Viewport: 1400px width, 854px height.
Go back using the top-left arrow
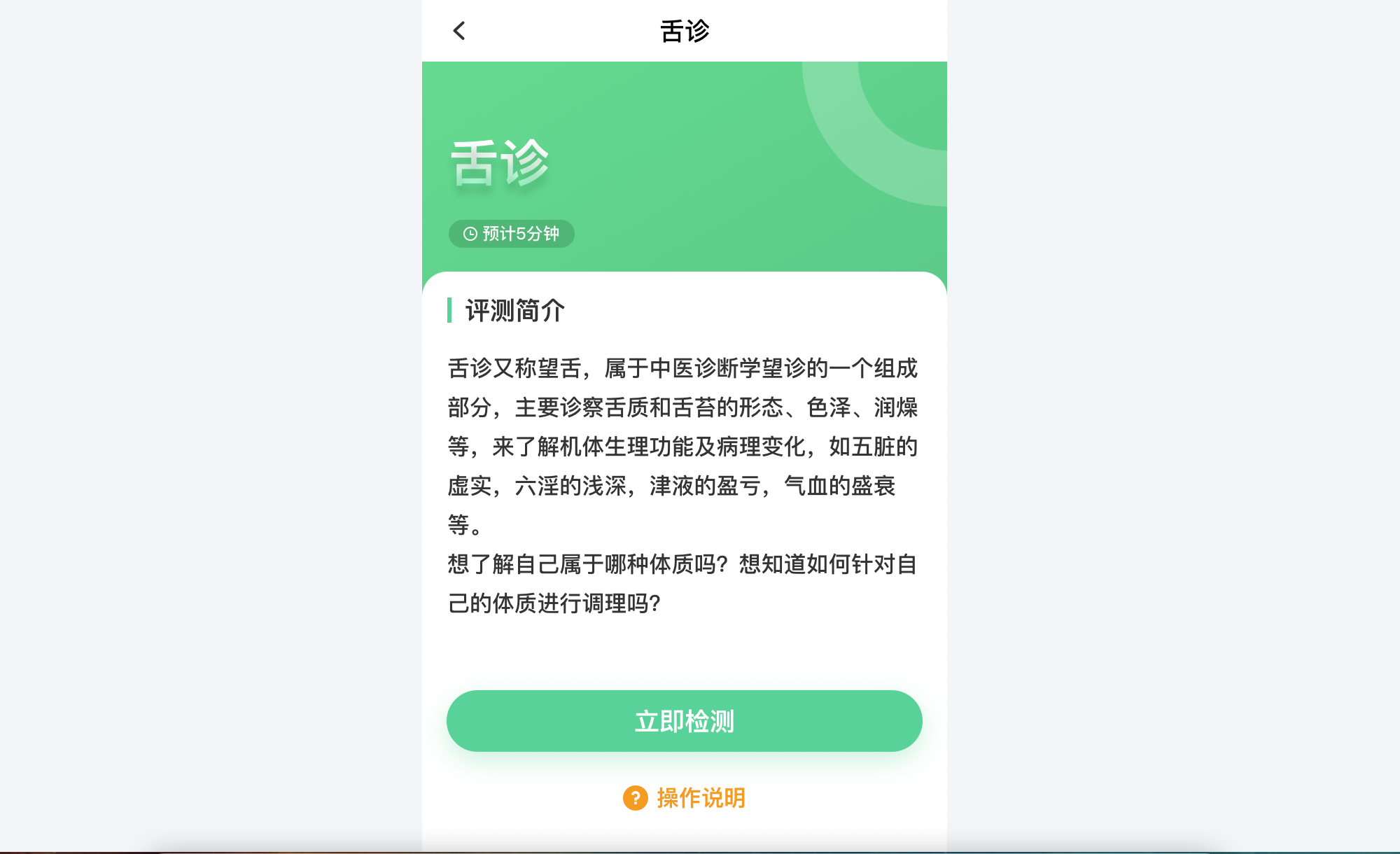tap(459, 31)
